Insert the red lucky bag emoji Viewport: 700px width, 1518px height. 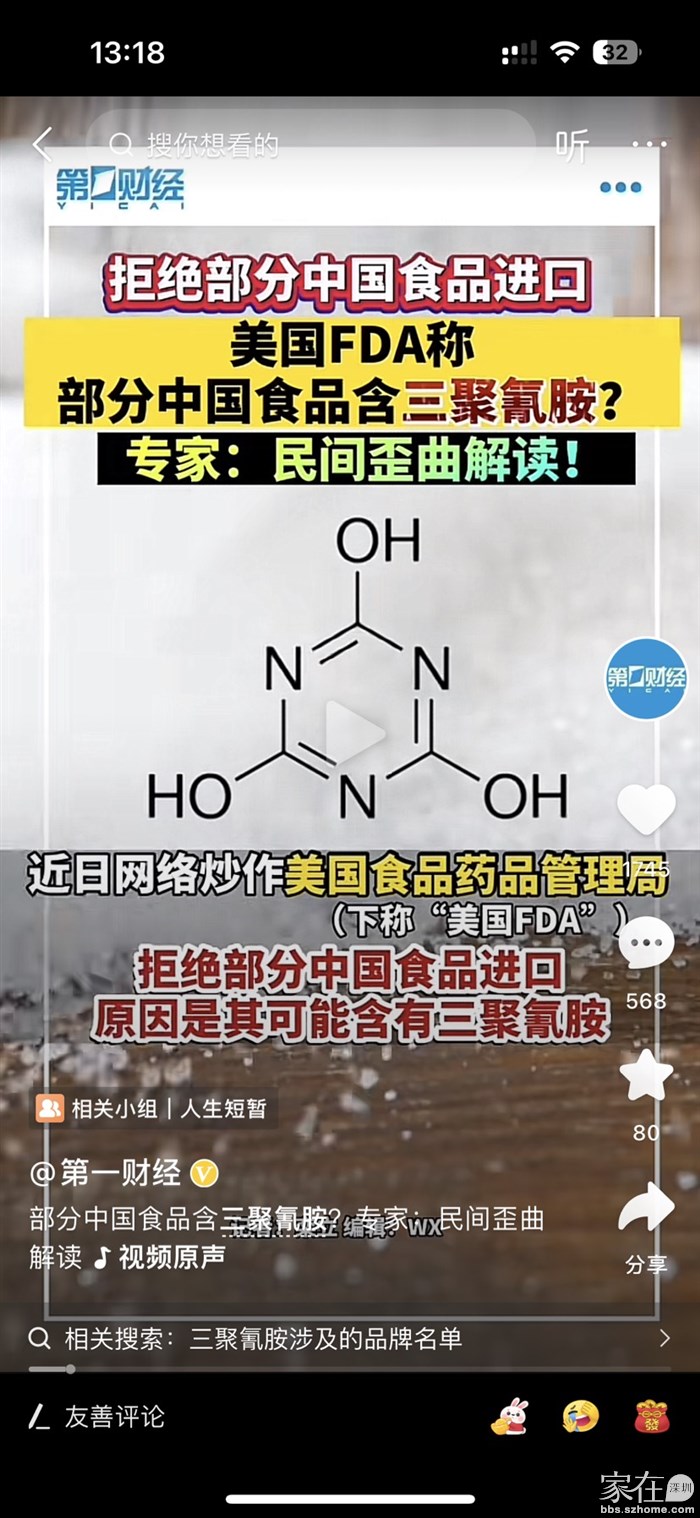(x=652, y=1416)
